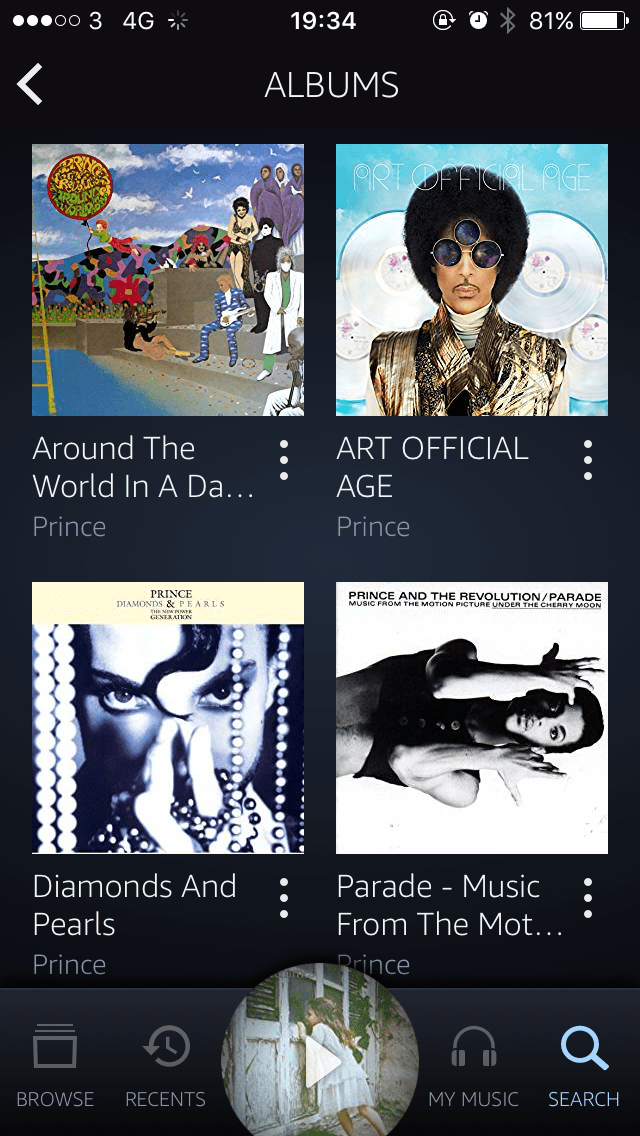Screen dimensions: 640x1136
Task: Show more options for the Parade album
Action: [x=588, y=898]
